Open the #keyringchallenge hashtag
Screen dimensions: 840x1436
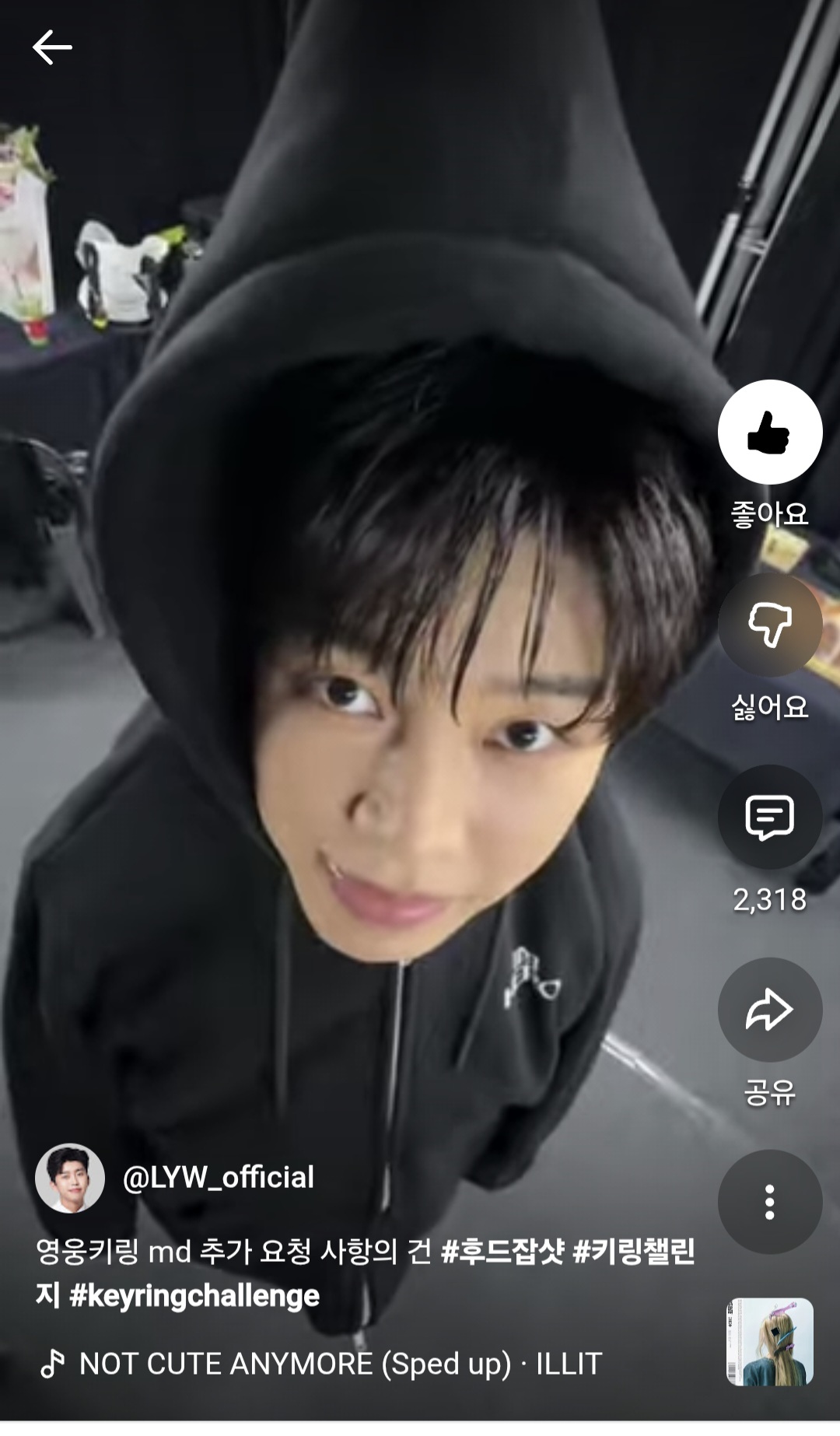click(194, 1296)
